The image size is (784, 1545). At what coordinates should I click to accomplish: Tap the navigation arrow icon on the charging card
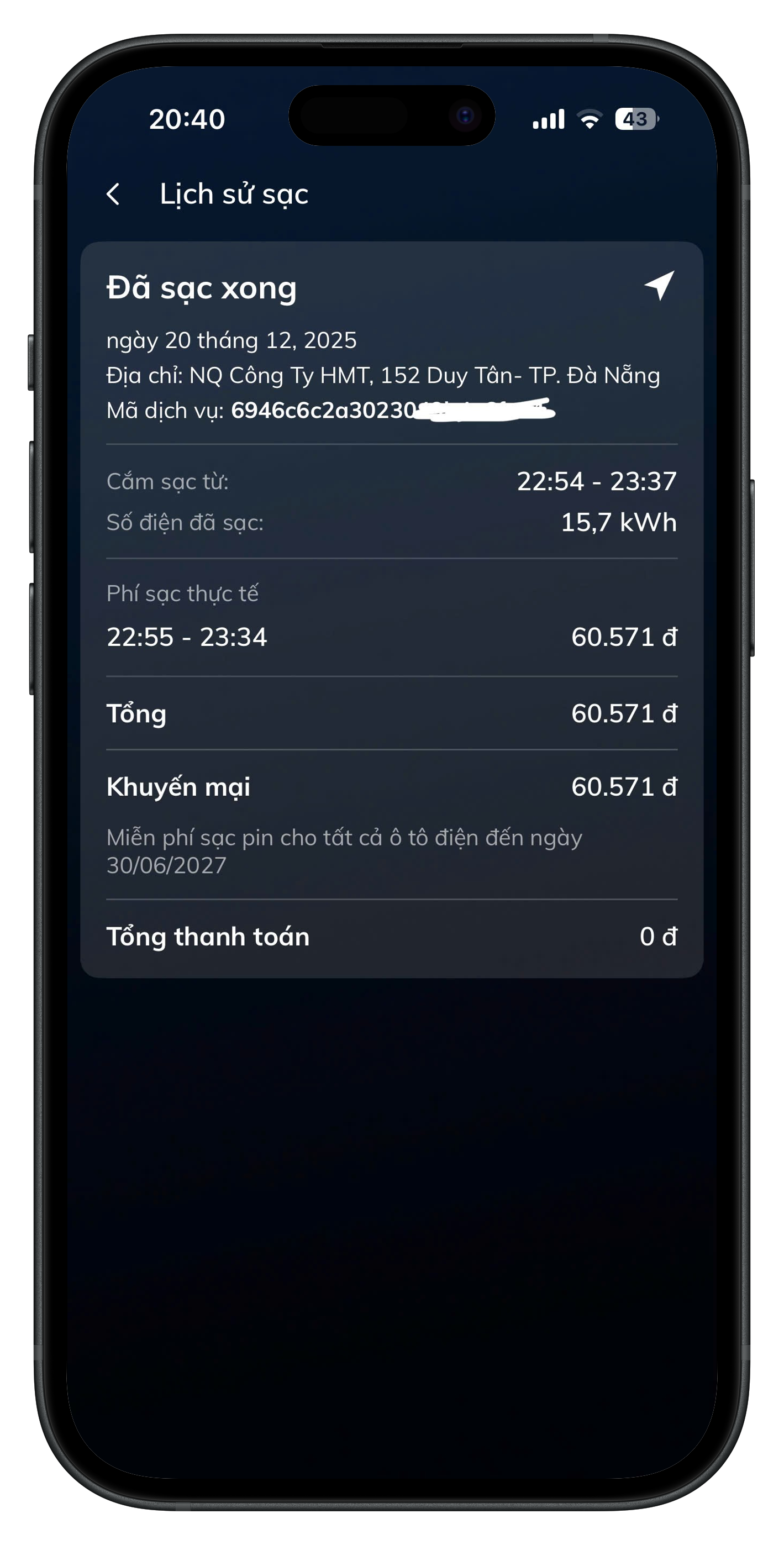(x=660, y=287)
